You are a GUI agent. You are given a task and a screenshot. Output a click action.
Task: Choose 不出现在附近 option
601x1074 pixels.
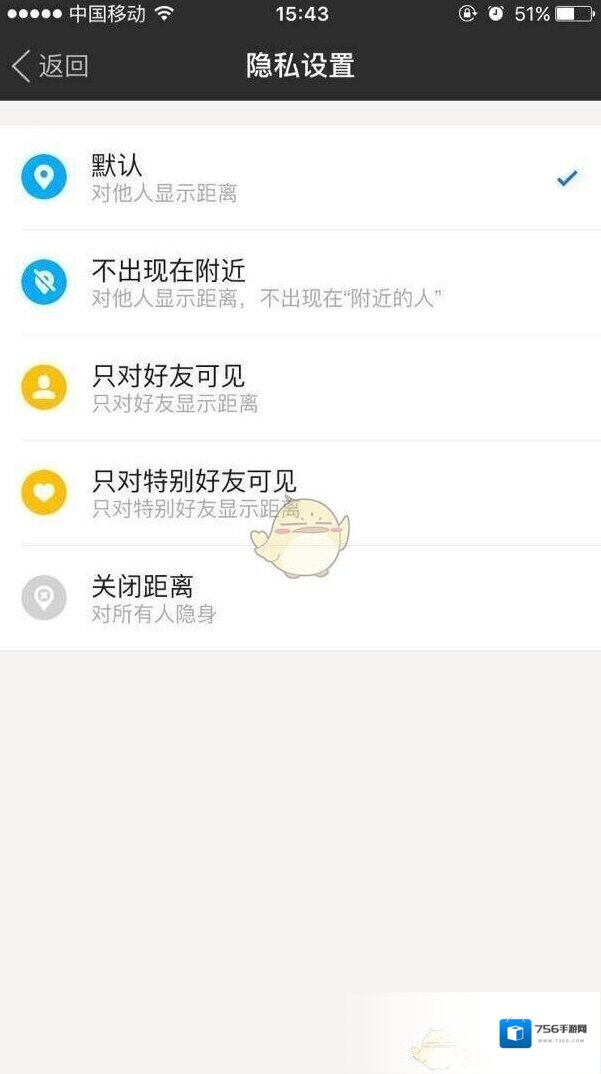300,283
